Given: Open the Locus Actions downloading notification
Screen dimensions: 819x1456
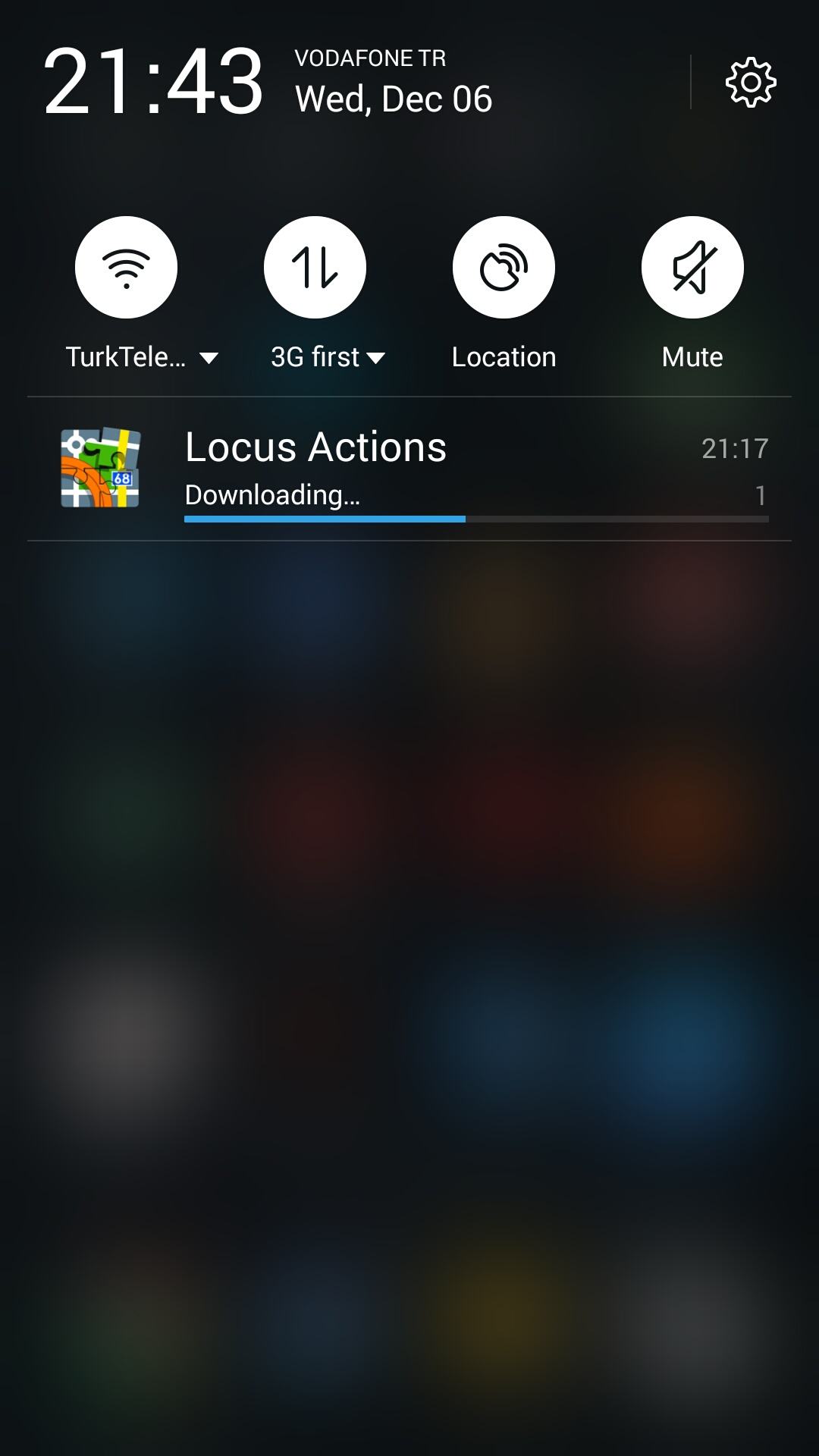Looking at the screenshot, I should click(x=409, y=469).
